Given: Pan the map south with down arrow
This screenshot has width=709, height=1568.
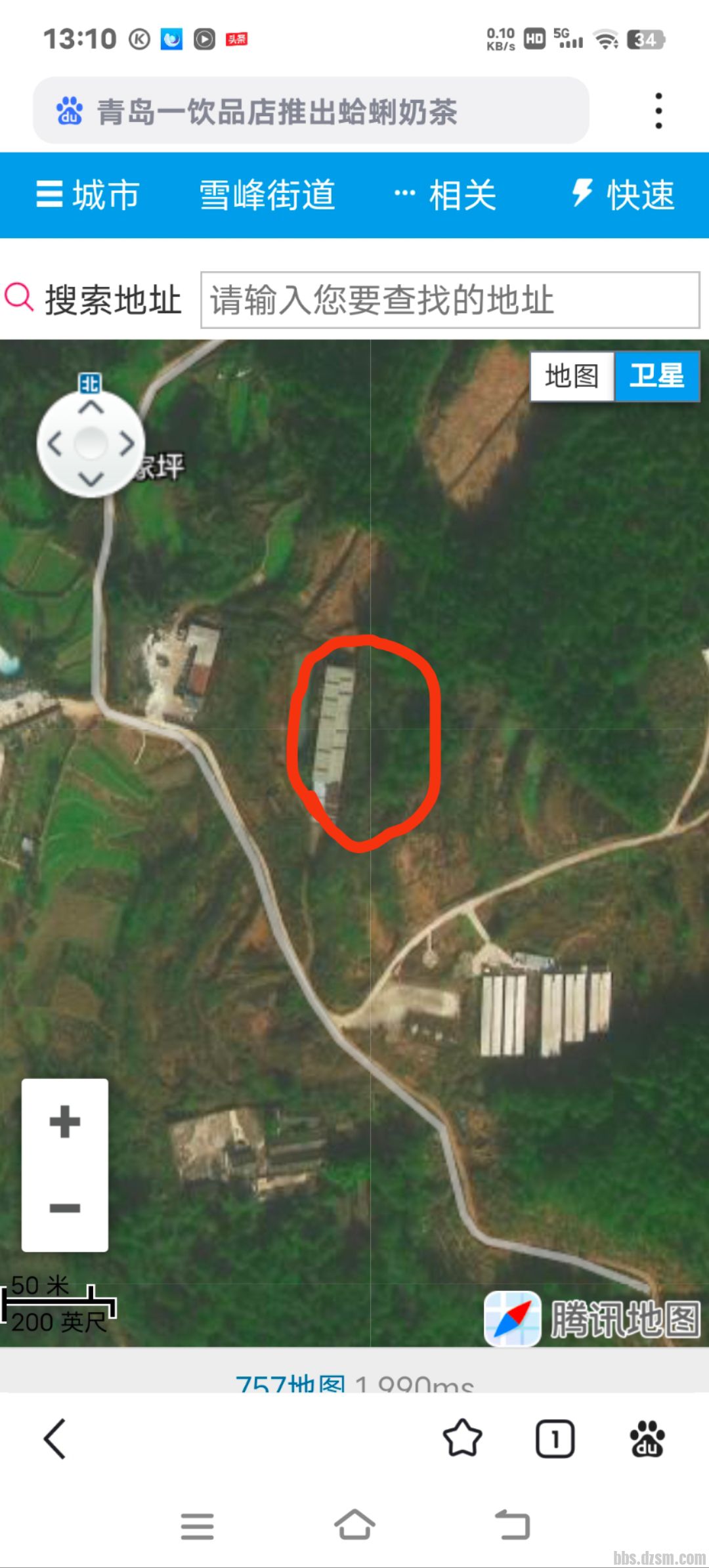Looking at the screenshot, I should click(x=91, y=479).
